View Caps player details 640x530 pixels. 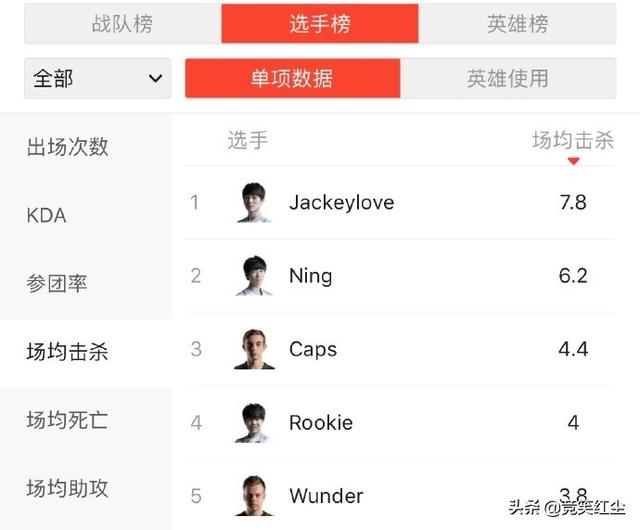[312, 349]
